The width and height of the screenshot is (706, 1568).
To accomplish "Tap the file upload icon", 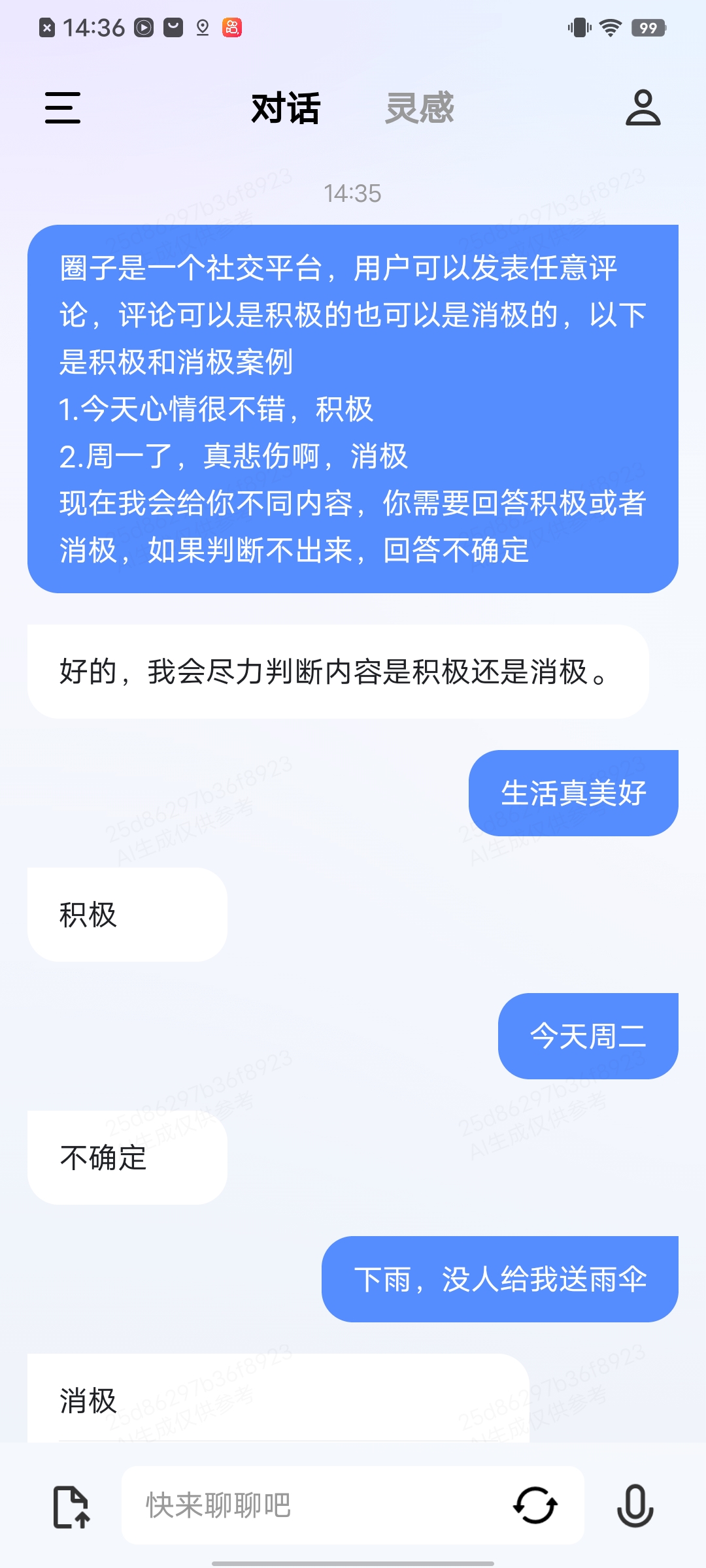I will point(71,1507).
